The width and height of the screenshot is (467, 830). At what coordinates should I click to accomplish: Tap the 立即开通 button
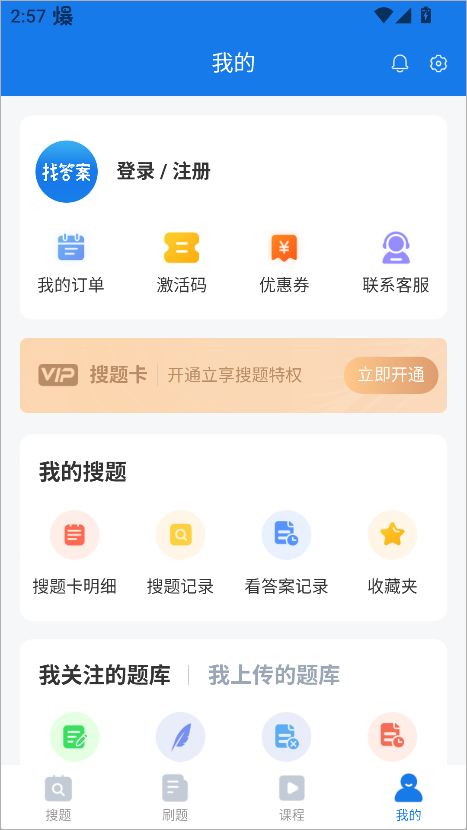(x=391, y=375)
